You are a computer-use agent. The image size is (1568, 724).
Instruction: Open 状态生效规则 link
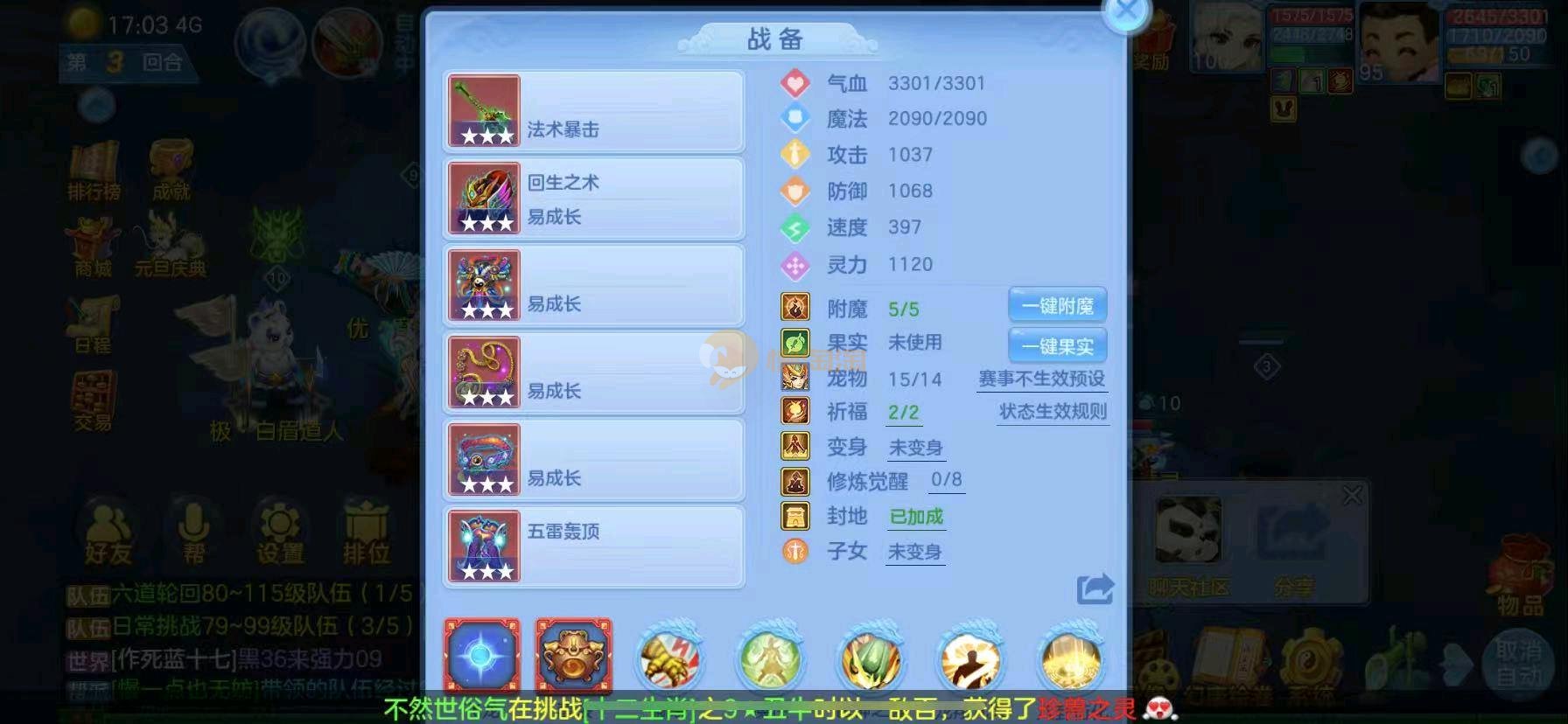(1053, 412)
